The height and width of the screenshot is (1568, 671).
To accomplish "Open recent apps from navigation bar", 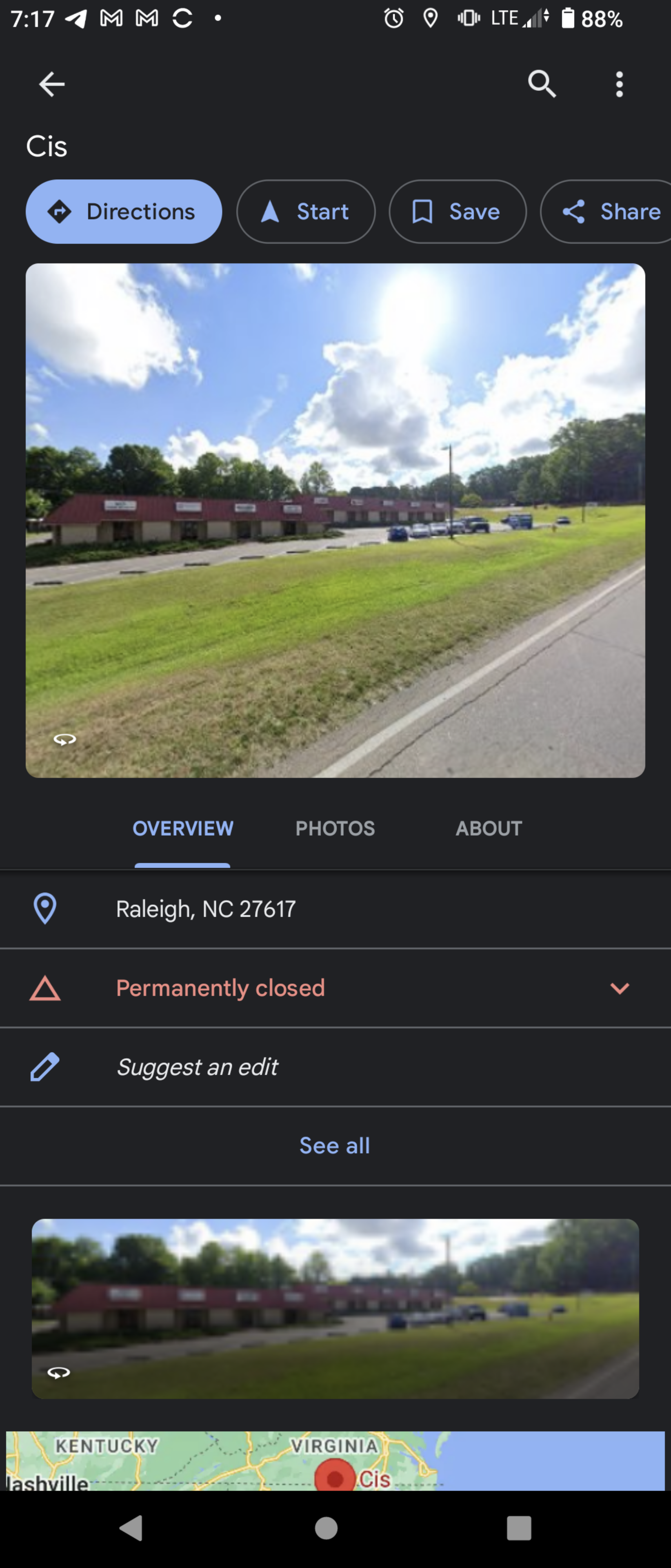I will (x=518, y=1528).
